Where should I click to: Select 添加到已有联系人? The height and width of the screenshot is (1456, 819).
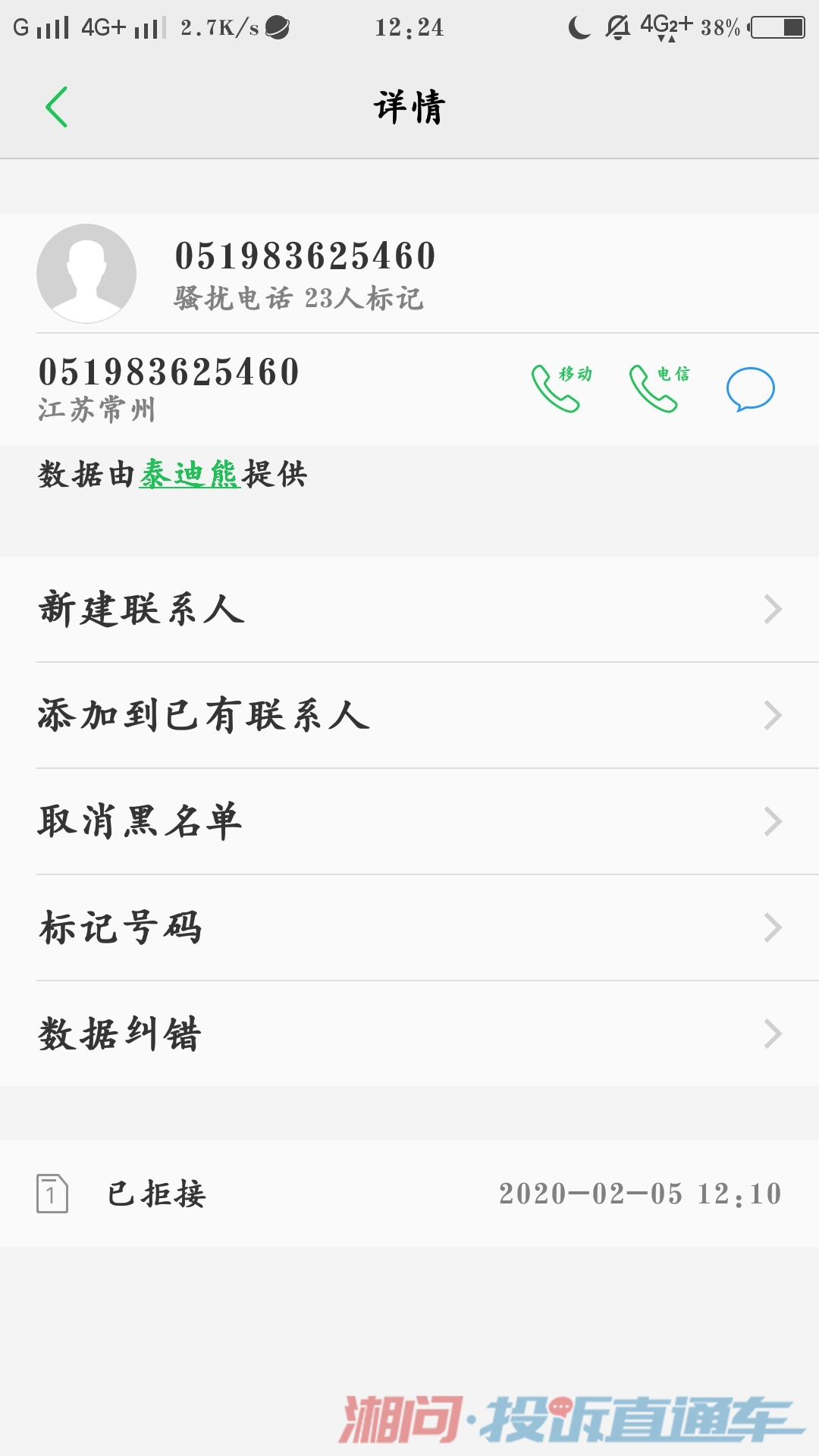409,715
